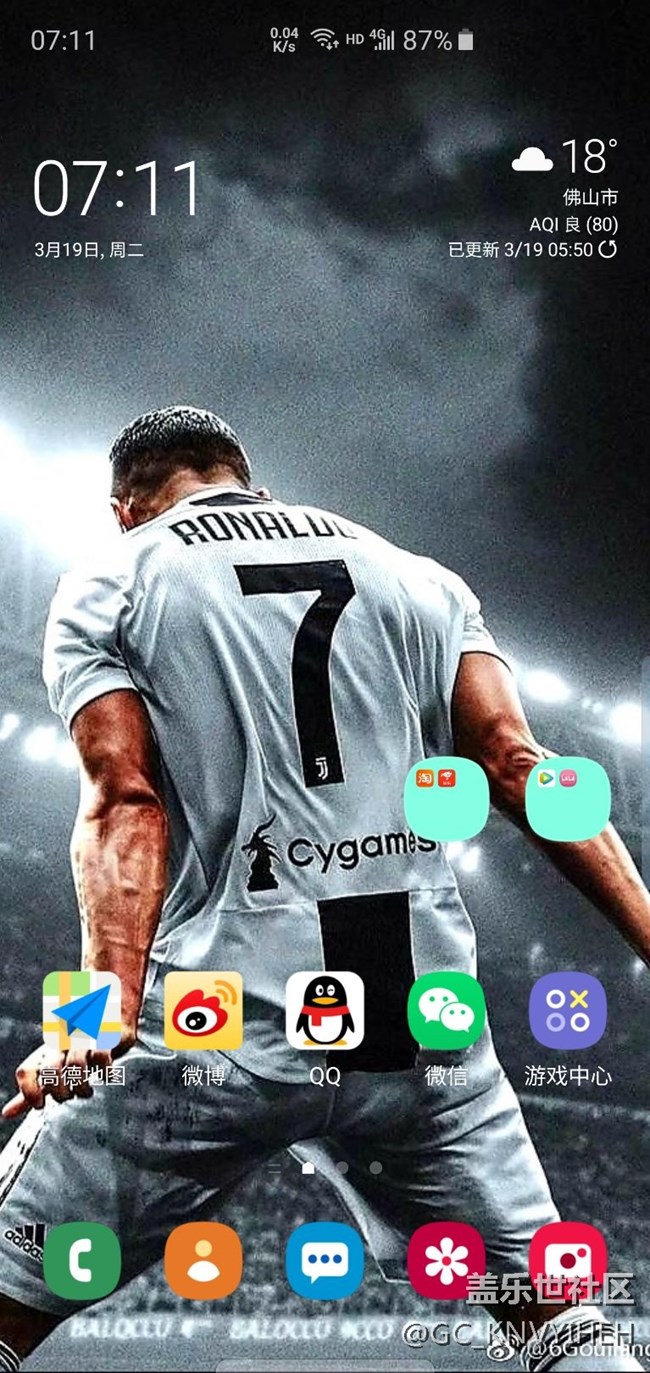
Task: Open the Phone dialer in the dock
Action: 82,1261
